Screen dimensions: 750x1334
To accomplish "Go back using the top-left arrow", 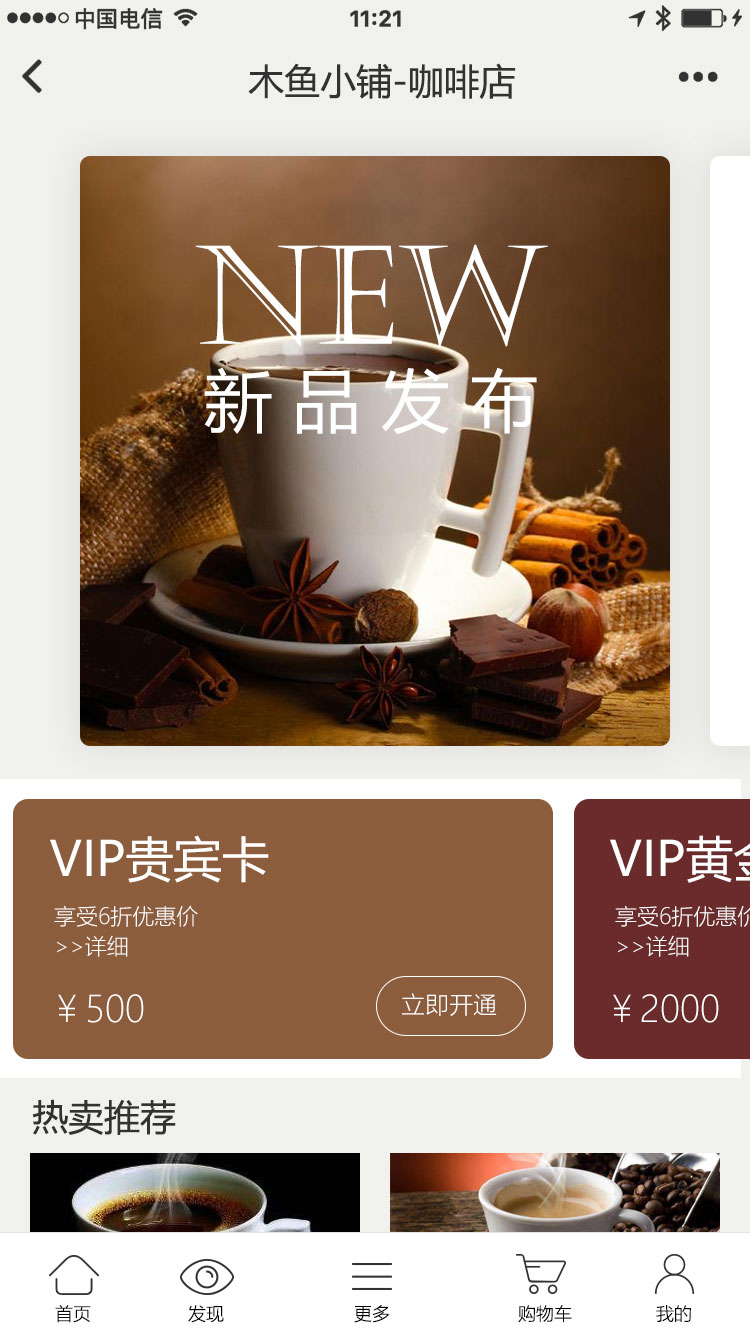I will coord(33,76).
